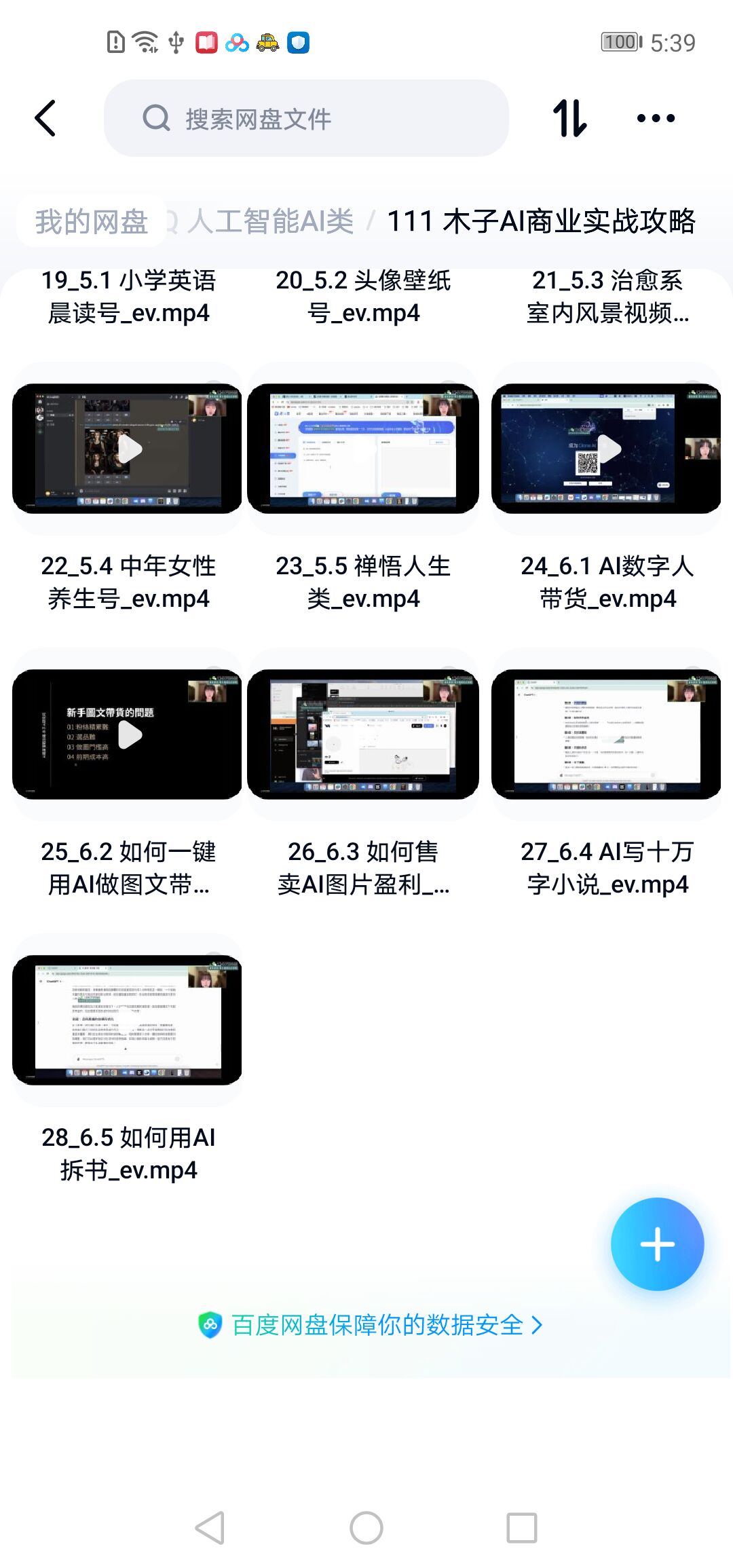Viewport: 733px width, 1568px height.
Task: Open the video 25_6.2 如何一键用AI做图文带
Action: click(128, 734)
